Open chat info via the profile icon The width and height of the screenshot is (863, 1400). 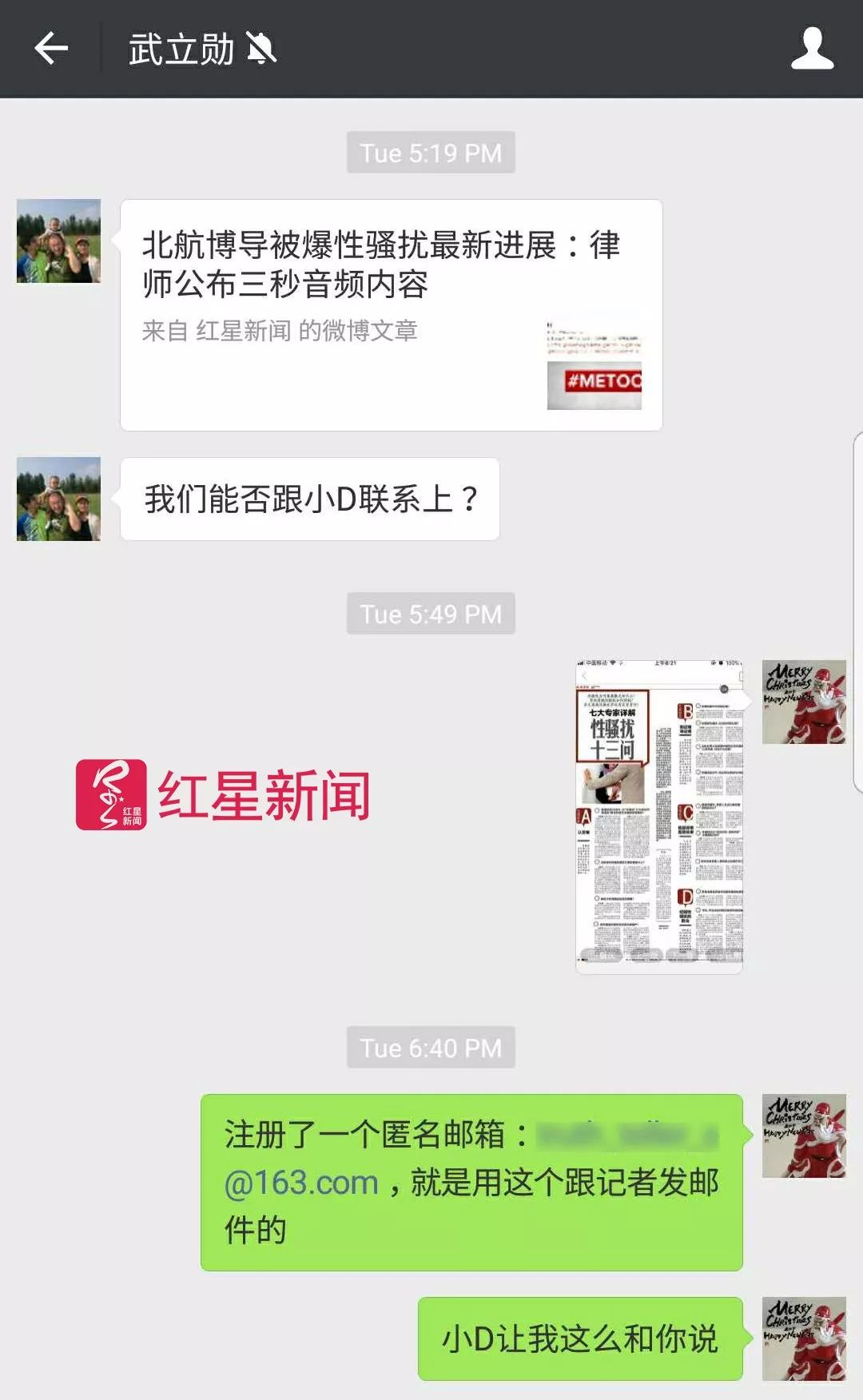tap(812, 49)
